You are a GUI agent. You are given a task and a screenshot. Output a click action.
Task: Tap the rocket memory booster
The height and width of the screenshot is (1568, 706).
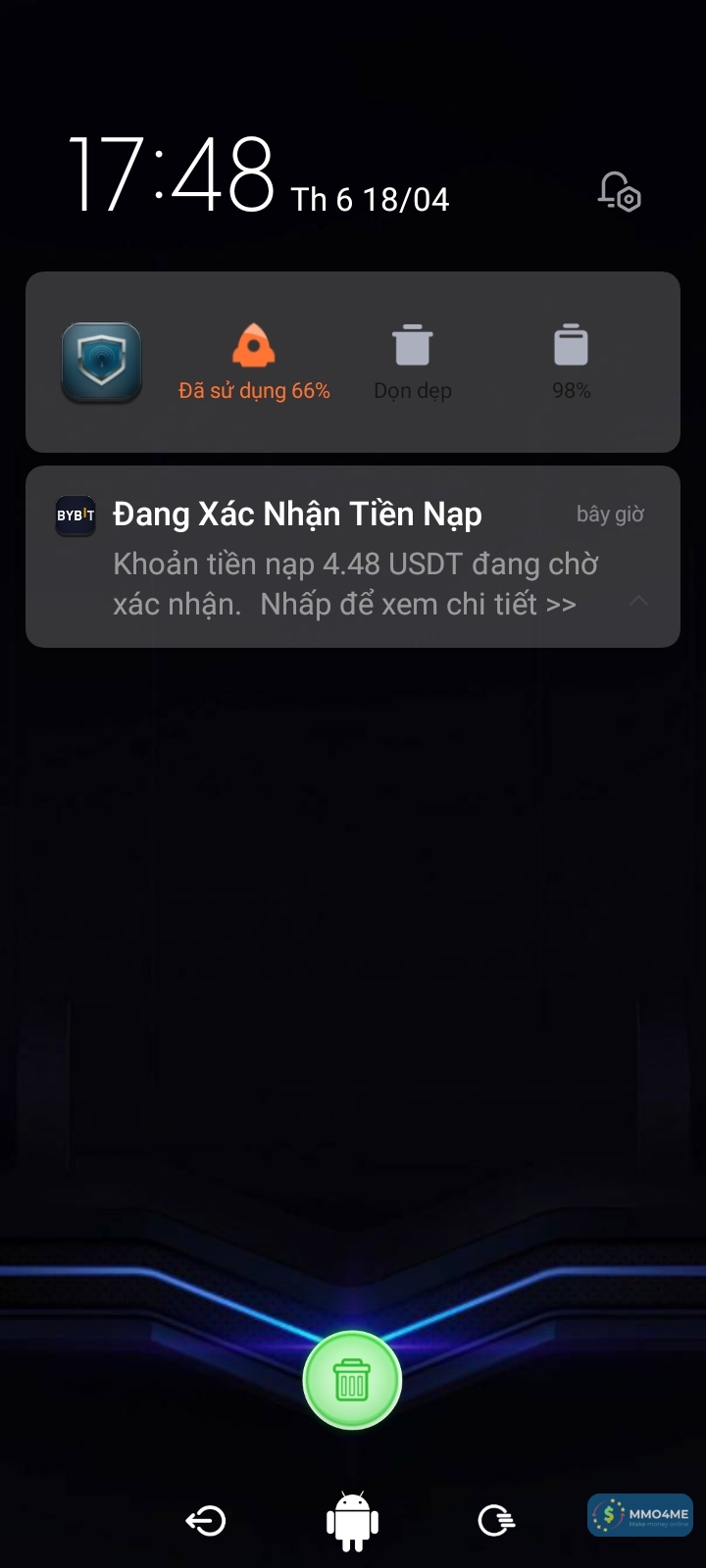(x=254, y=360)
